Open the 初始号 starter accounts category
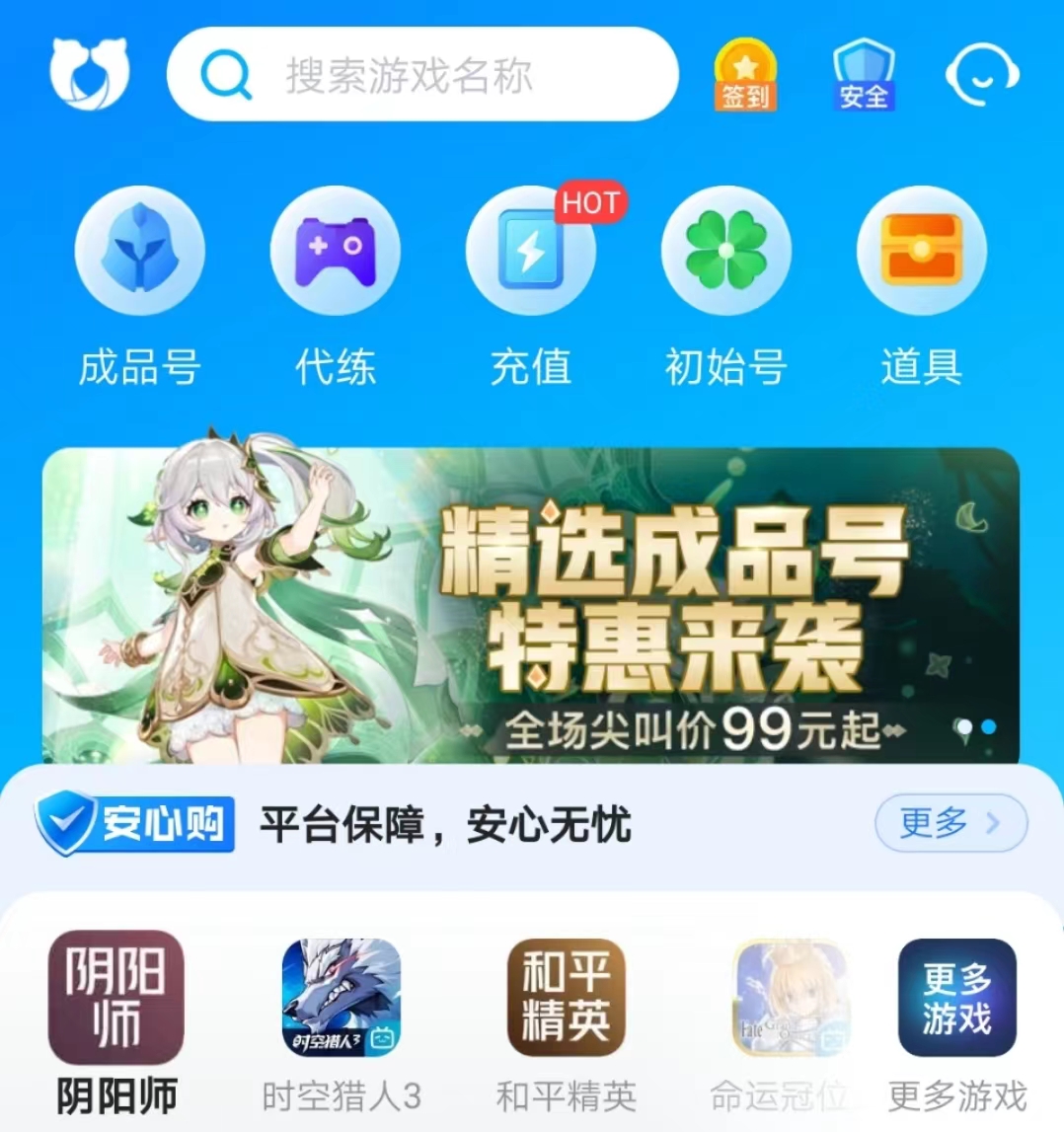 click(725, 281)
